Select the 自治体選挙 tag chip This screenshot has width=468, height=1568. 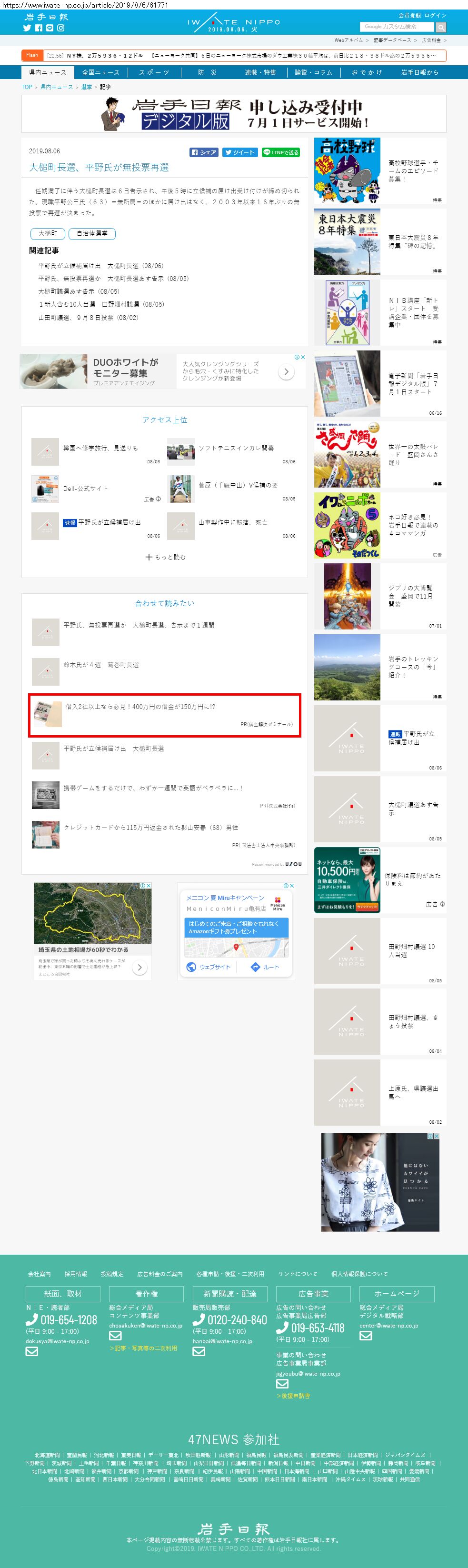coord(92,234)
